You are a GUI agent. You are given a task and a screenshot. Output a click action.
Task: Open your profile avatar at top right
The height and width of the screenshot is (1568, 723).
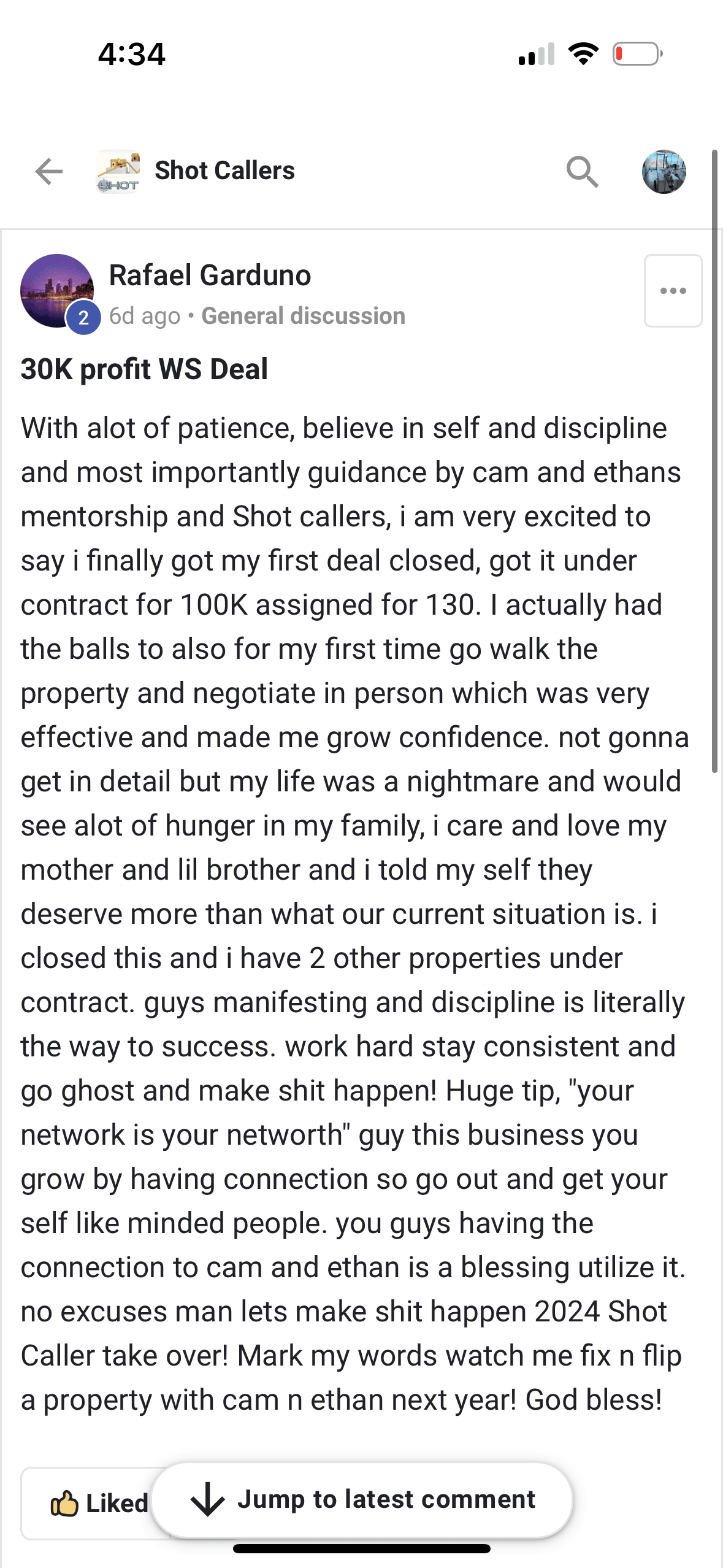tap(664, 172)
